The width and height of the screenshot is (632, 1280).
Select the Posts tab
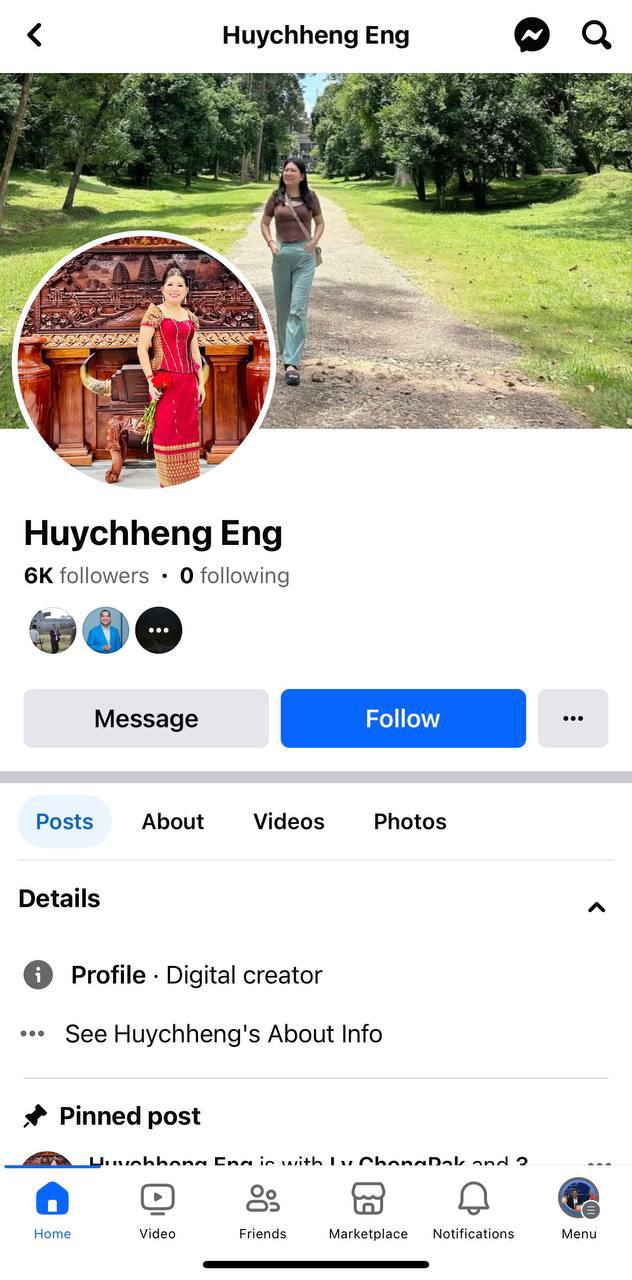pyautogui.click(x=65, y=821)
